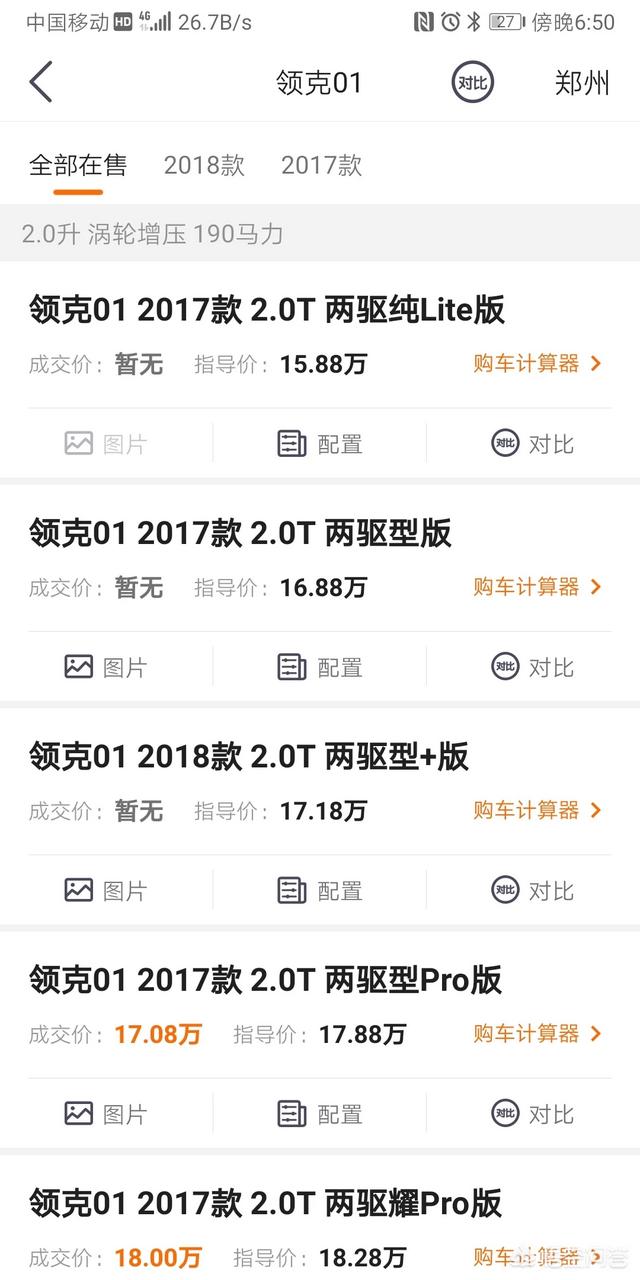Change city from 郑州
Viewport: 640px width, 1280px height.
582,83
